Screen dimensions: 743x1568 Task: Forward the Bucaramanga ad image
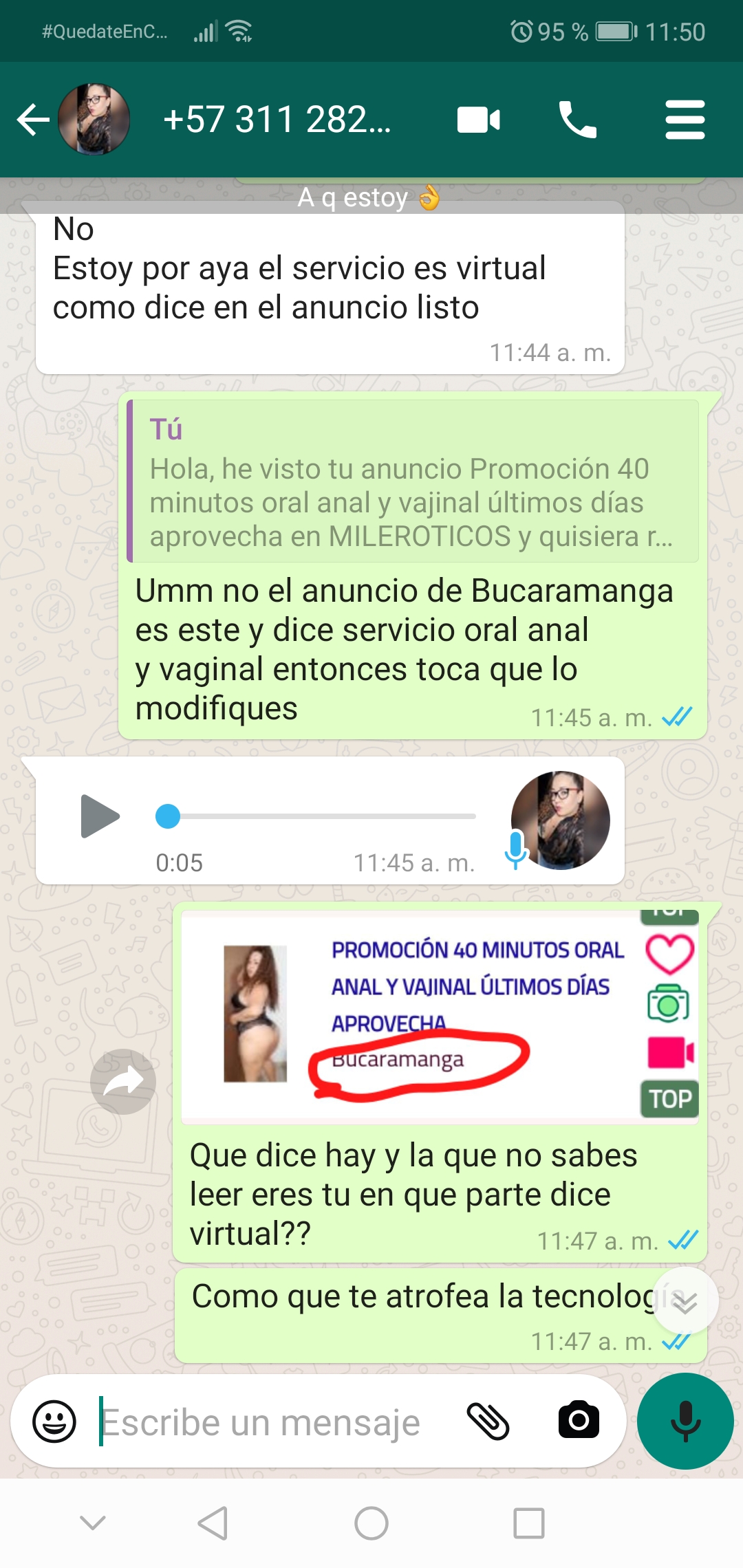[x=123, y=1082]
